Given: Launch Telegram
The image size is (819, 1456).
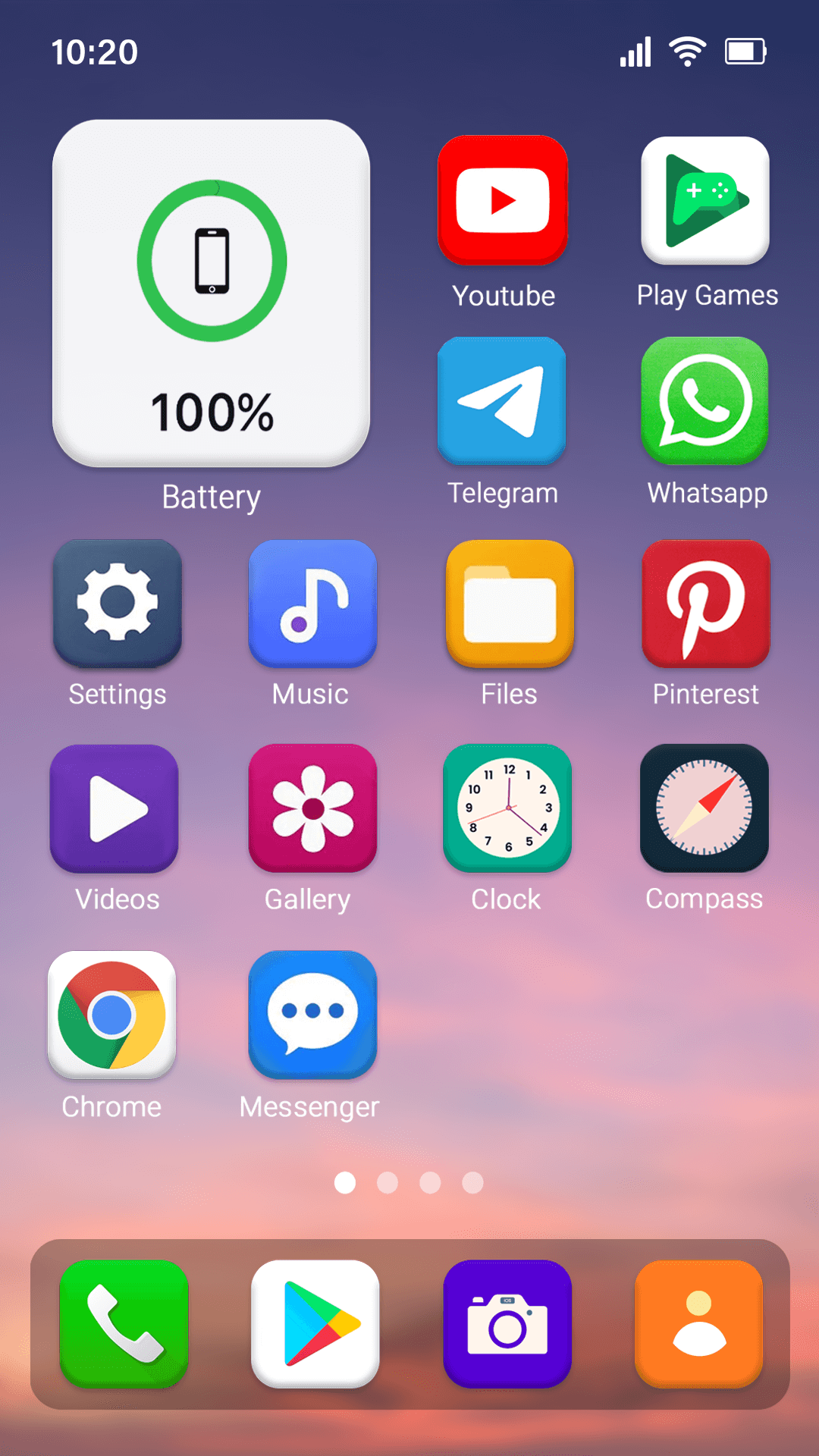Looking at the screenshot, I should click(x=503, y=400).
